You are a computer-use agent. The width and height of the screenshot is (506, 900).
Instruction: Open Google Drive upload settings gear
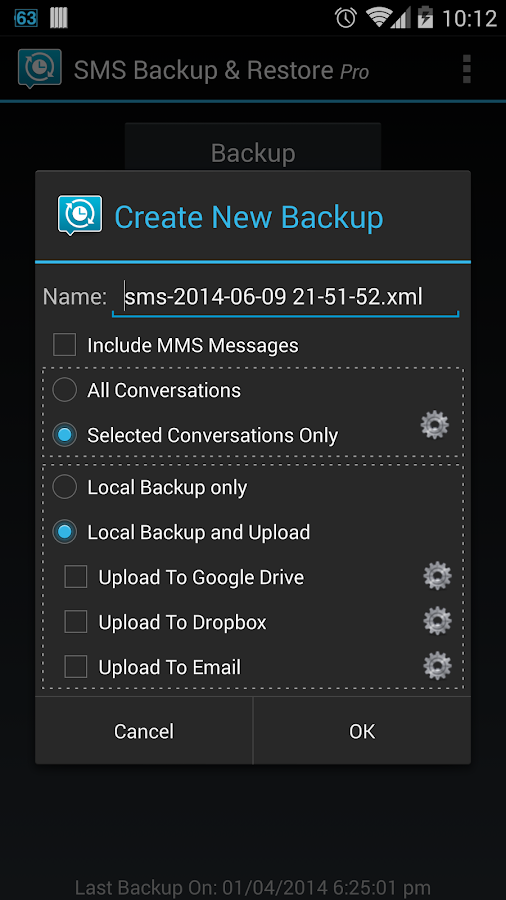[x=437, y=576]
